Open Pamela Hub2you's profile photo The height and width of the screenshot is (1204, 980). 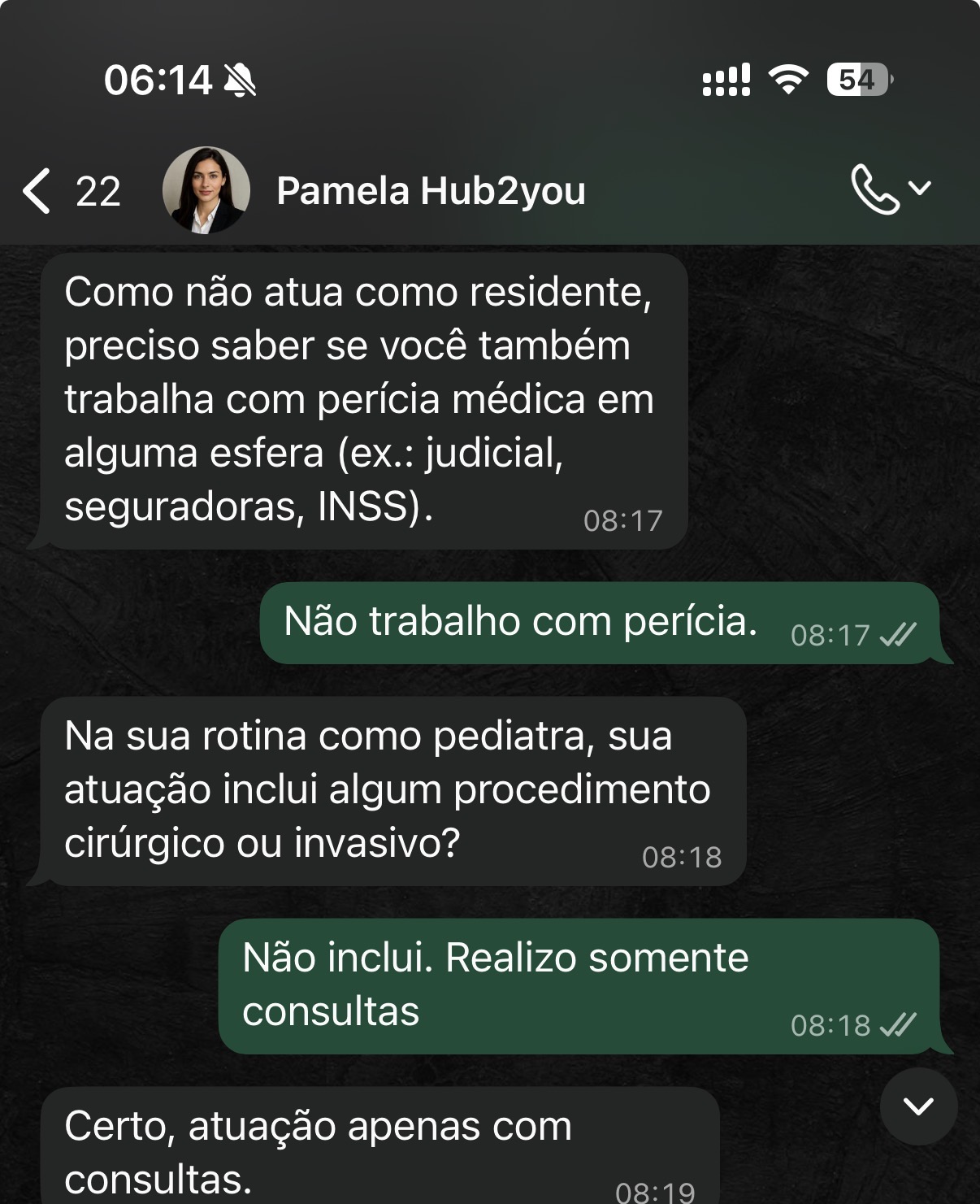click(206, 190)
